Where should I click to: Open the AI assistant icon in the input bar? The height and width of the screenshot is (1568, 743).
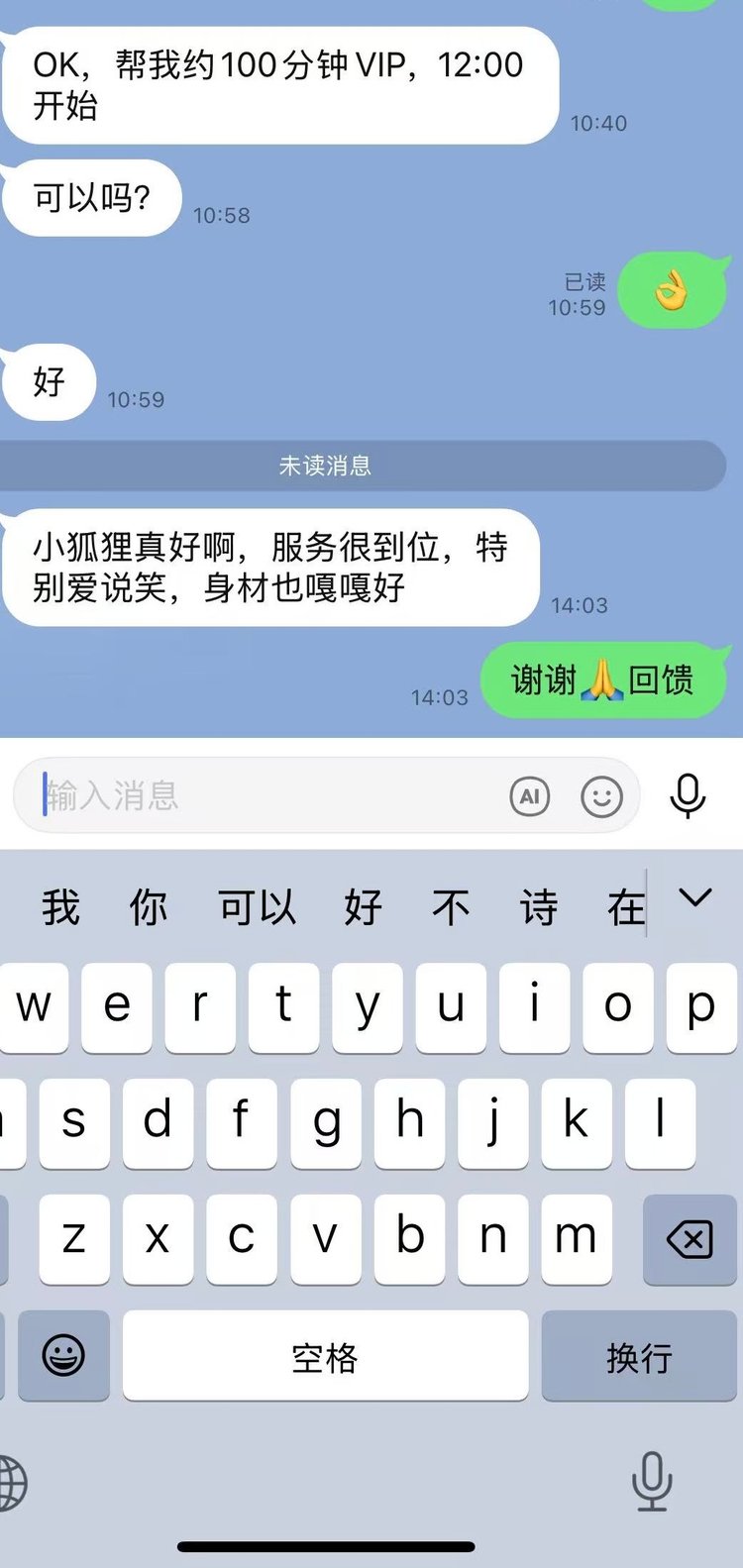click(x=530, y=795)
